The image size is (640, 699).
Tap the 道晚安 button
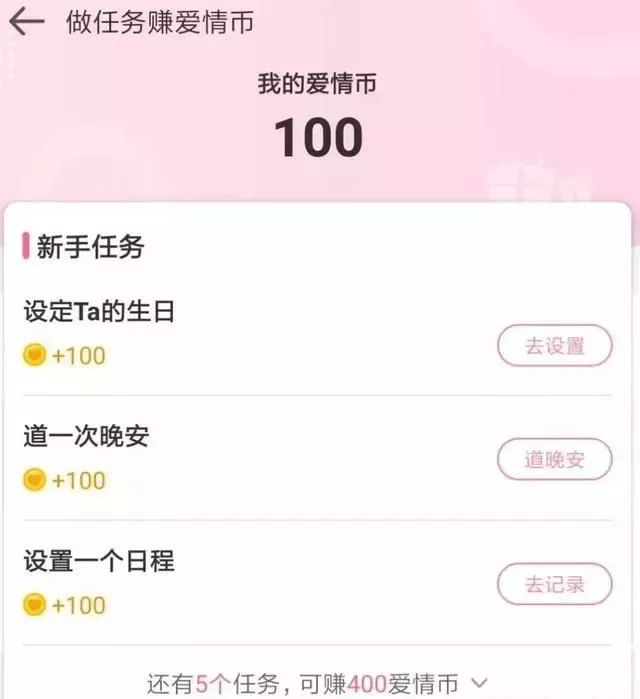coord(554,459)
